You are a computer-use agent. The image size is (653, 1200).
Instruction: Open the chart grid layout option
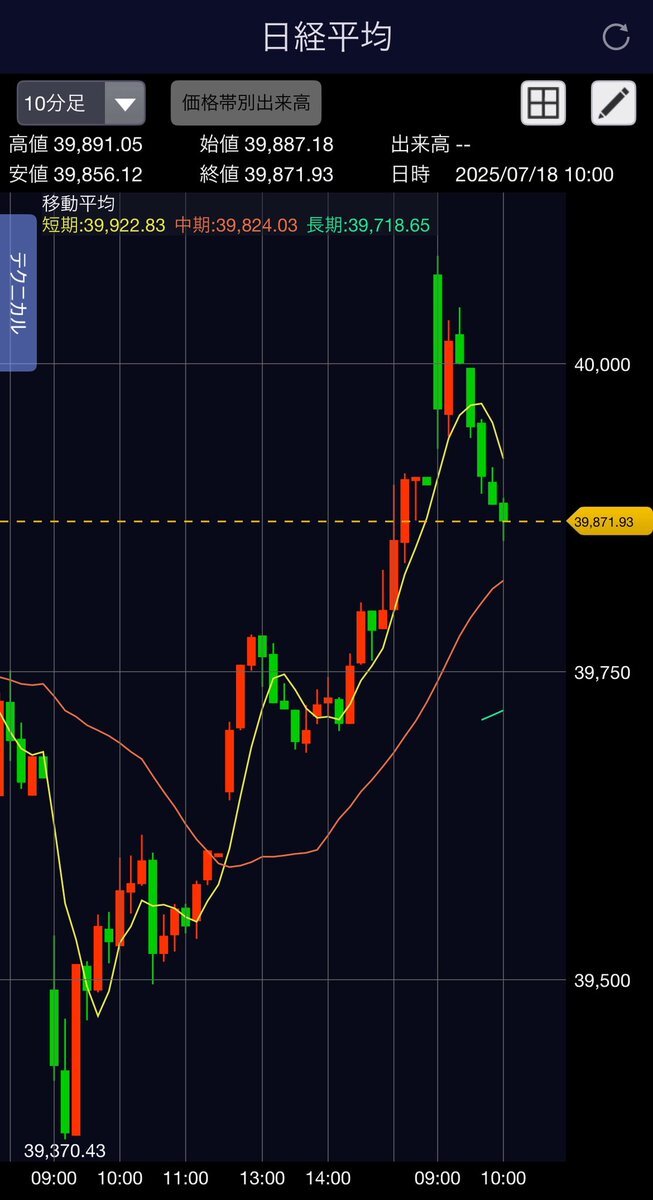543,103
